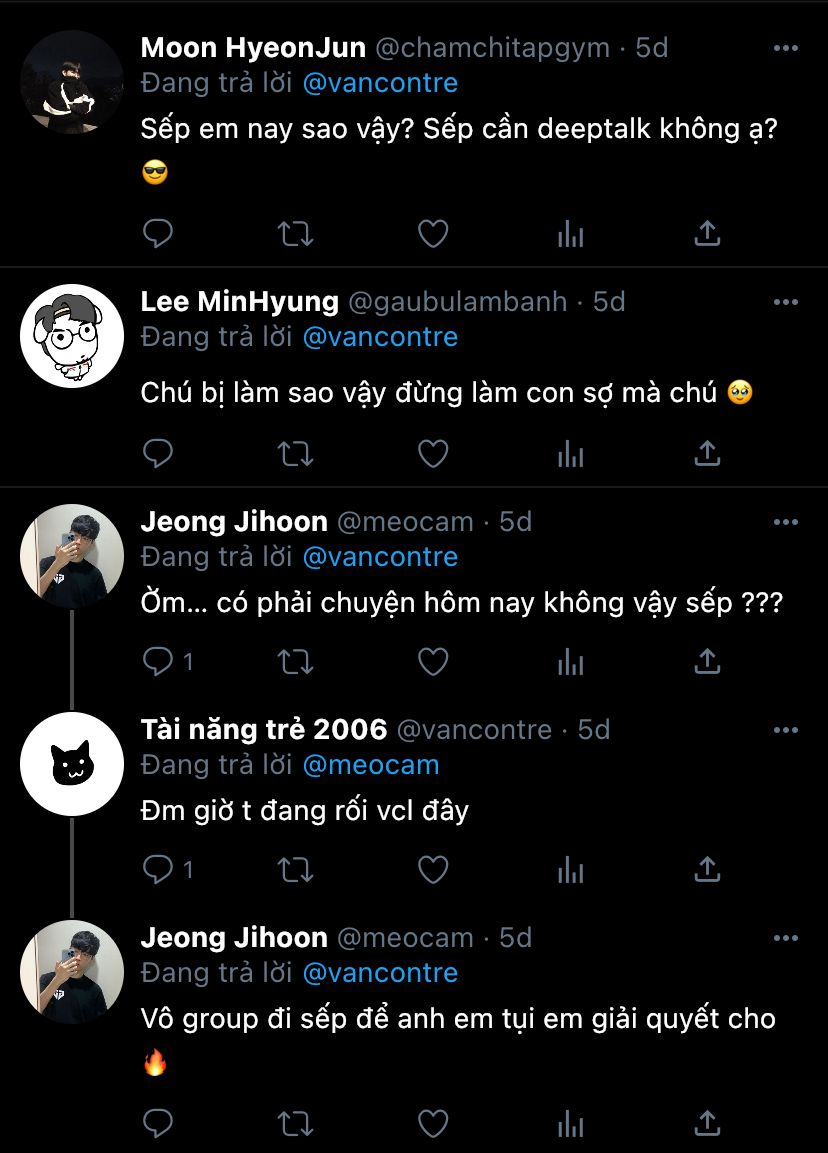Share the "Vô group đi sếp" tweet
Image resolution: width=828 pixels, height=1153 pixels.
click(x=707, y=1123)
